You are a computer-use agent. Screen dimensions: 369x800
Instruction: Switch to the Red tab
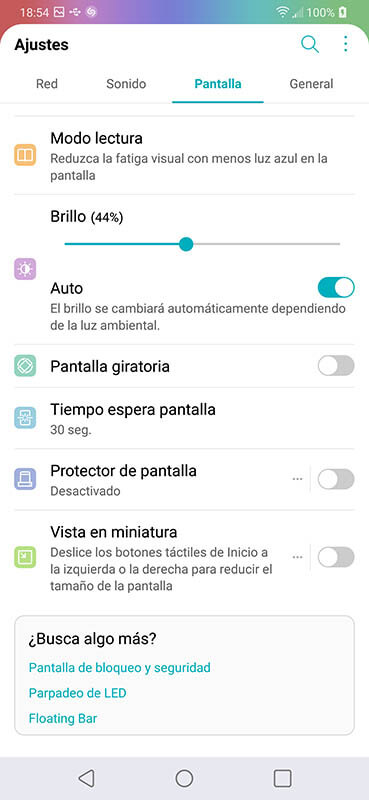(x=46, y=84)
